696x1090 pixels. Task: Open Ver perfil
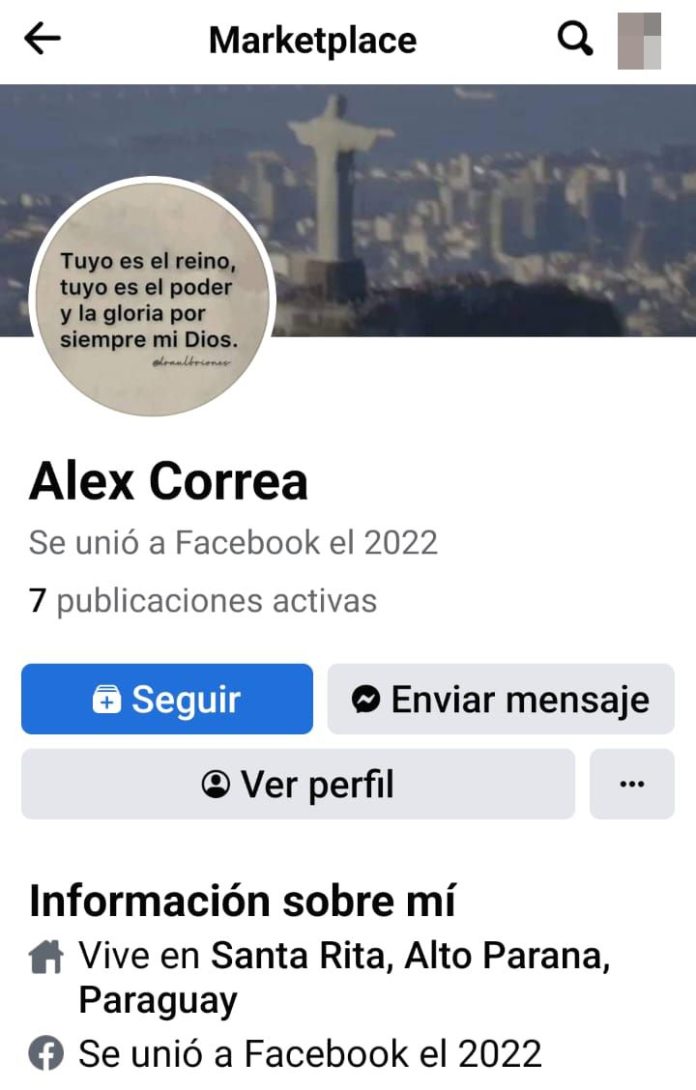click(x=298, y=784)
